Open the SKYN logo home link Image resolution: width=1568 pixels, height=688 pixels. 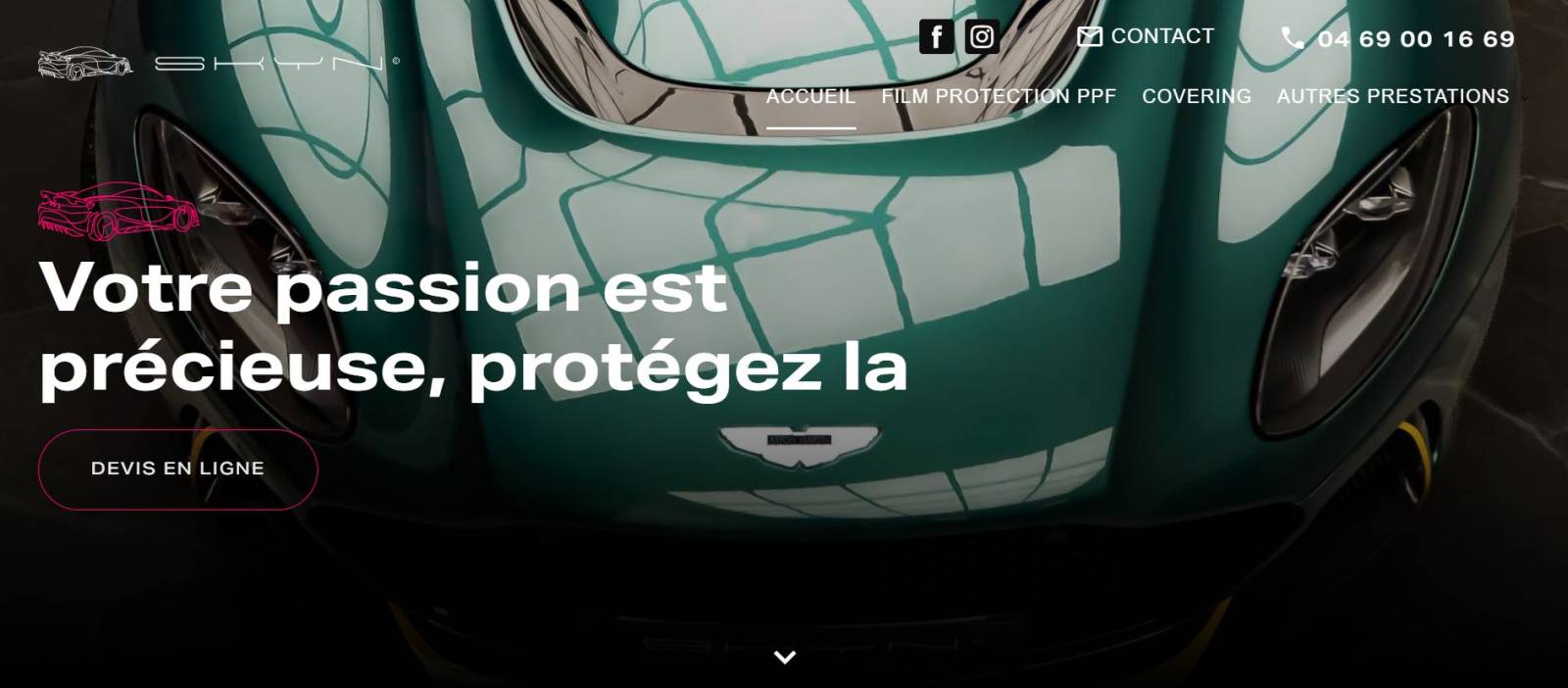point(218,64)
